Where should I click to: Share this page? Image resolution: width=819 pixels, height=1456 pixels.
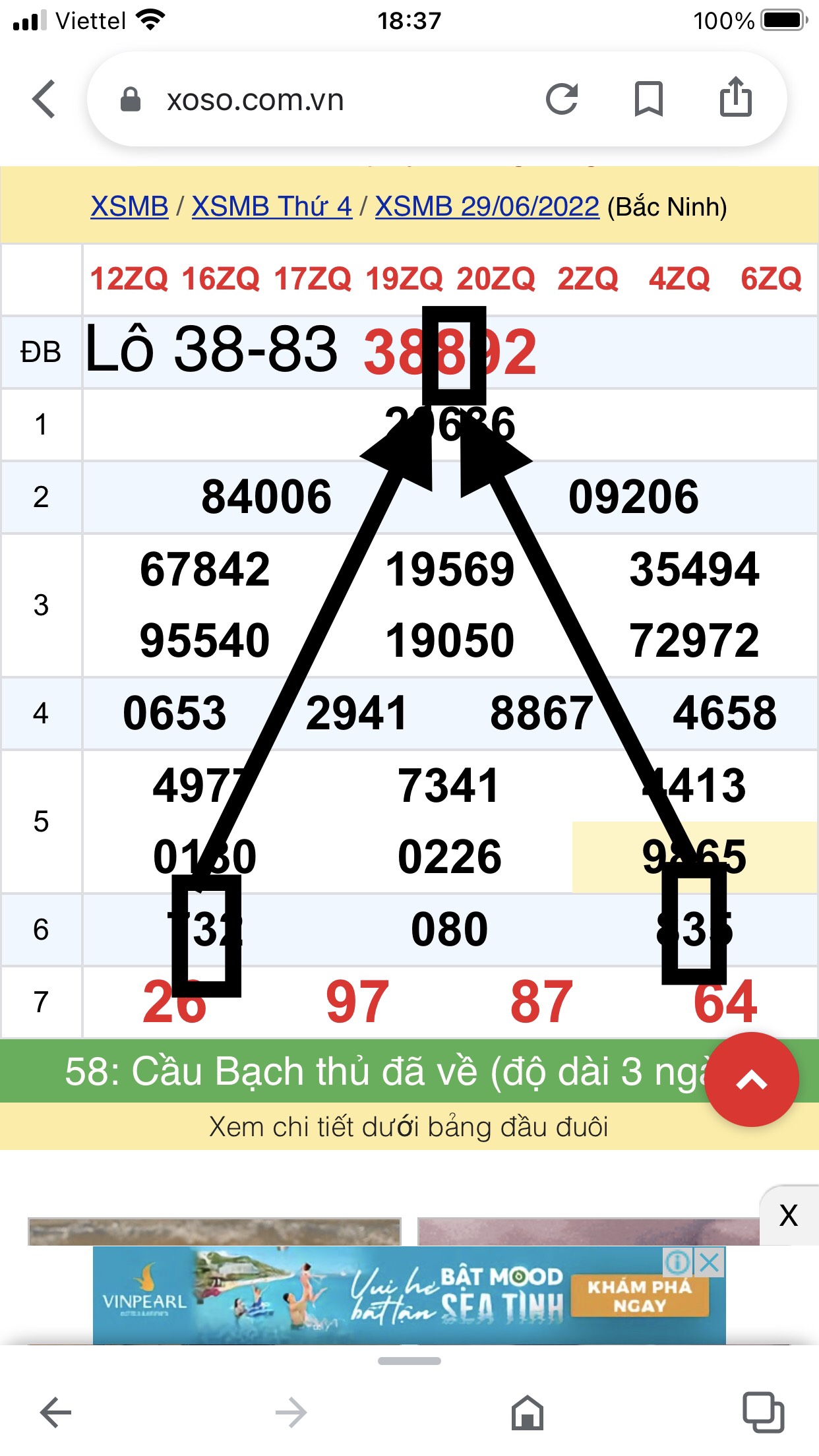click(735, 98)
